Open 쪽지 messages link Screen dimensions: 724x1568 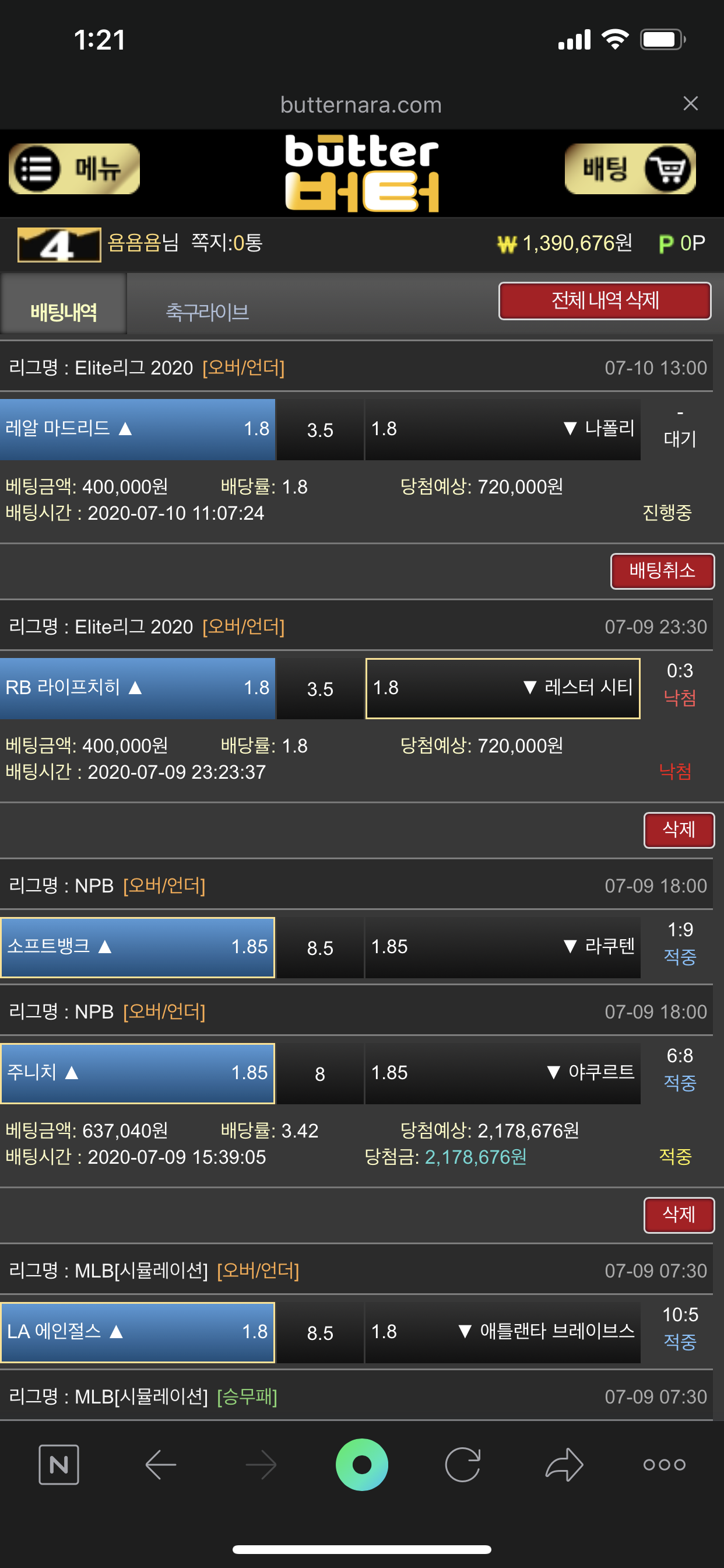[226, 243]
